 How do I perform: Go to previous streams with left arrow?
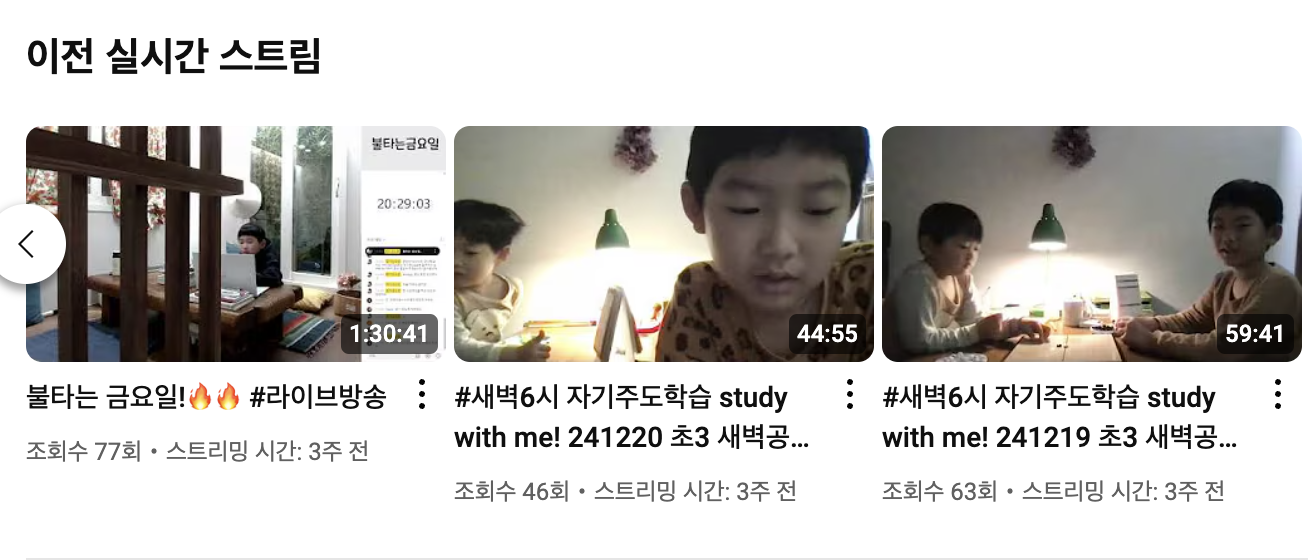(28, 244)
